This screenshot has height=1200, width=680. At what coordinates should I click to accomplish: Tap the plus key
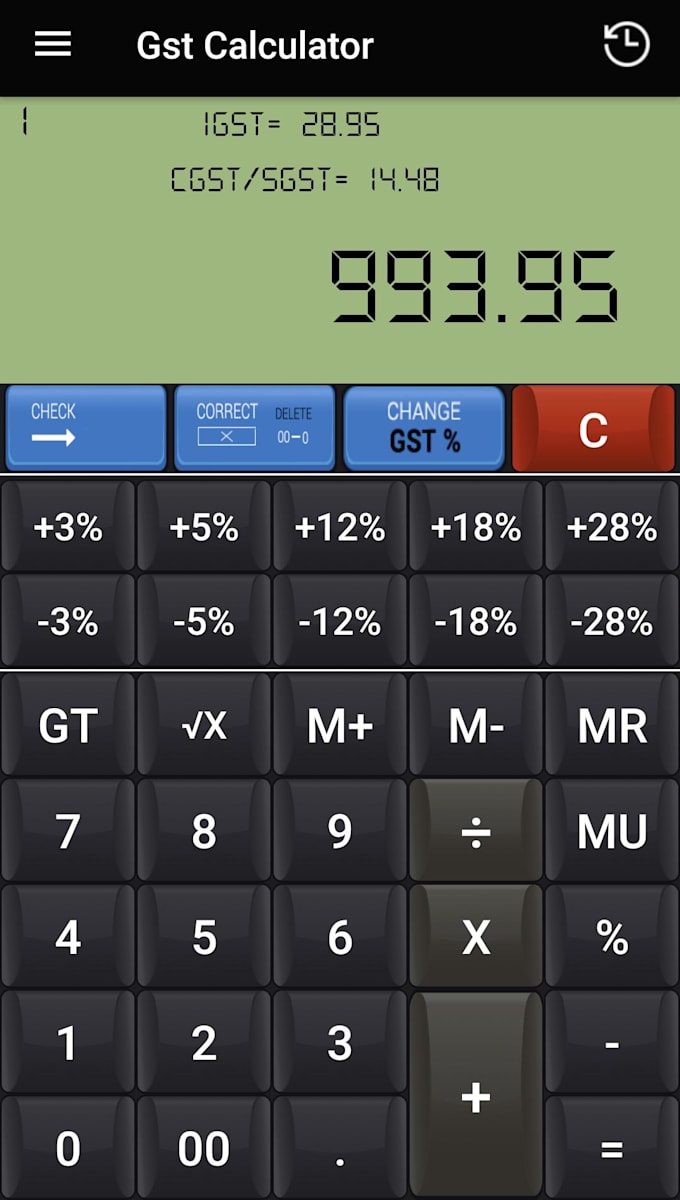pyautogui.click(x=476, y=1095)
